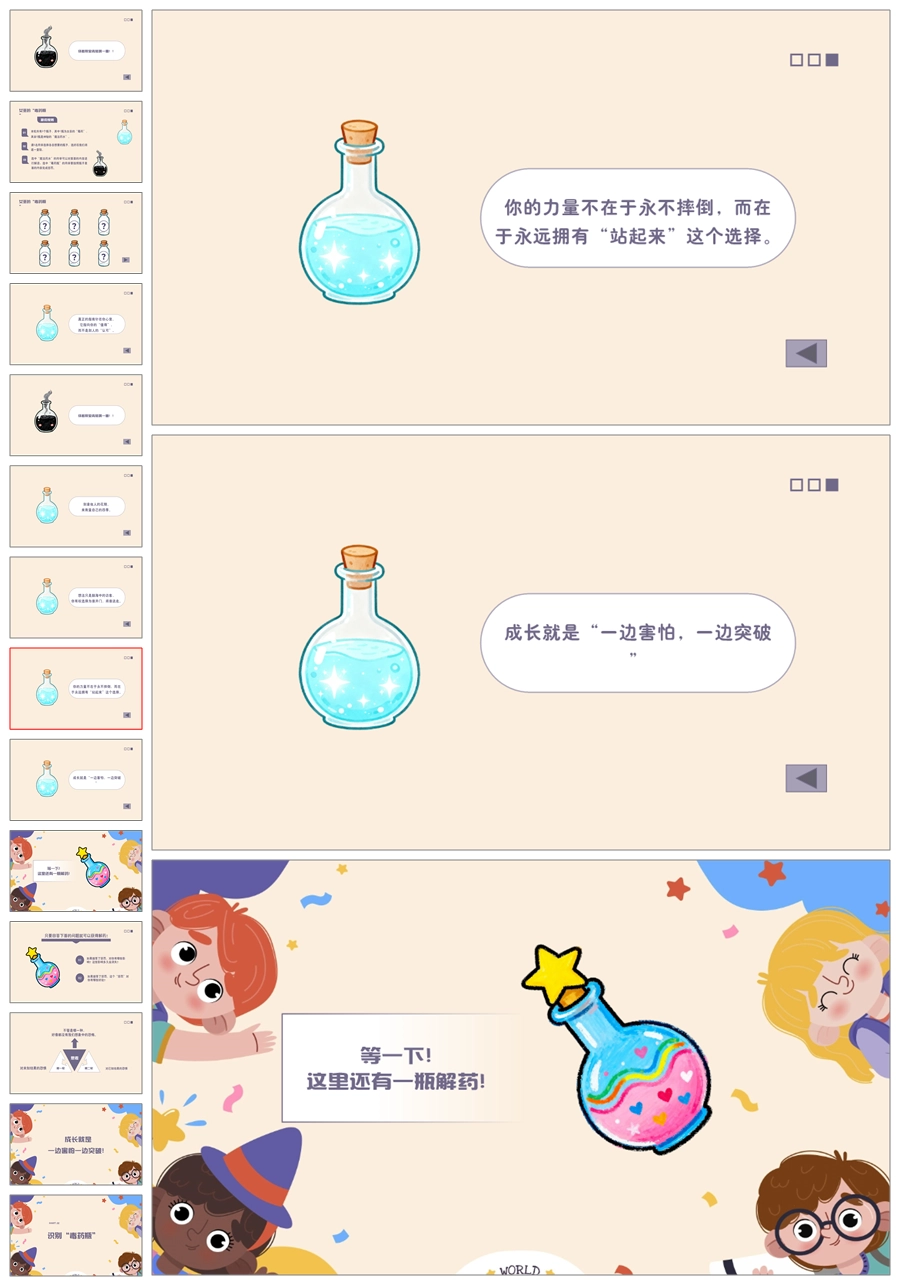Select the thumbnail with three bullet points and two potions
The width and height of the screenshot is (900, 1286).
[x=76, y=142]
